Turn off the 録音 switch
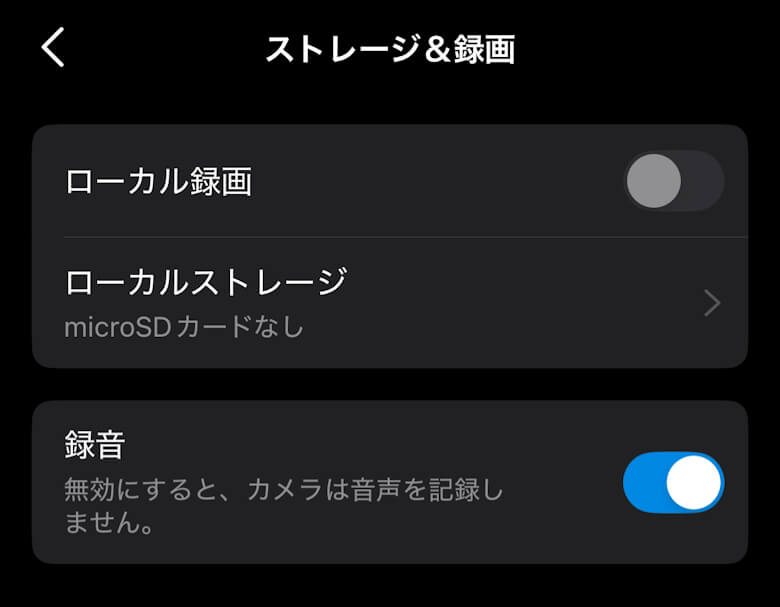 click(x=673, y=483)
